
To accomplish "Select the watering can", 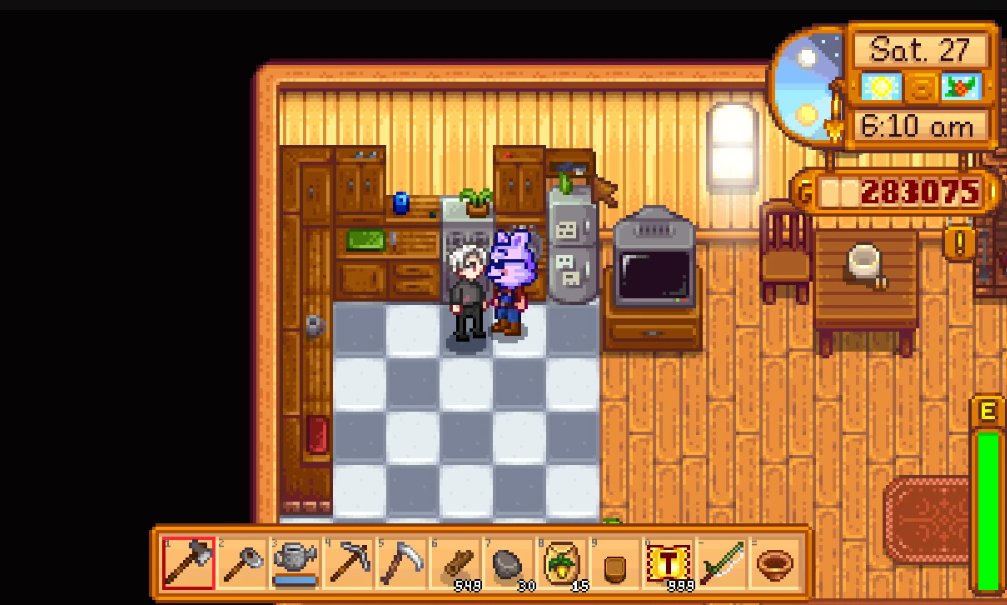I will point(295,564).
